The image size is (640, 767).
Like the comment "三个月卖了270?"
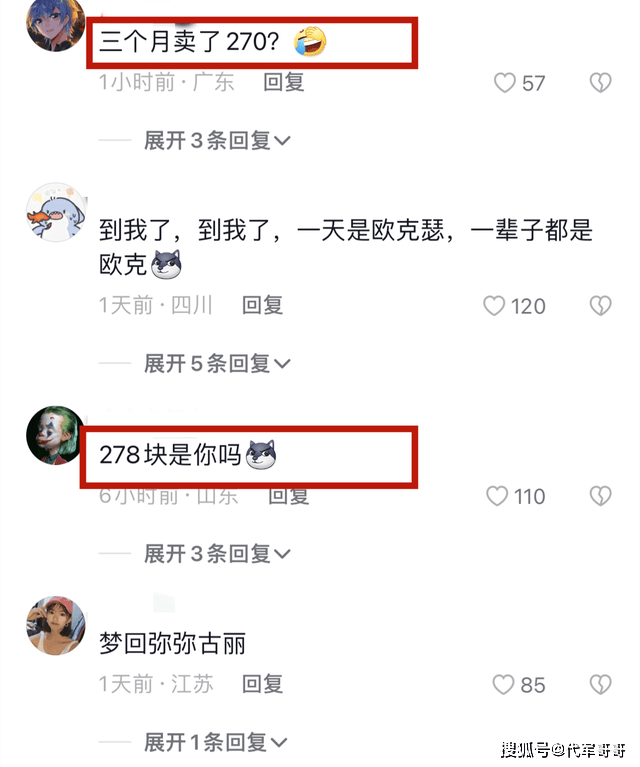[x=505, y=83]
